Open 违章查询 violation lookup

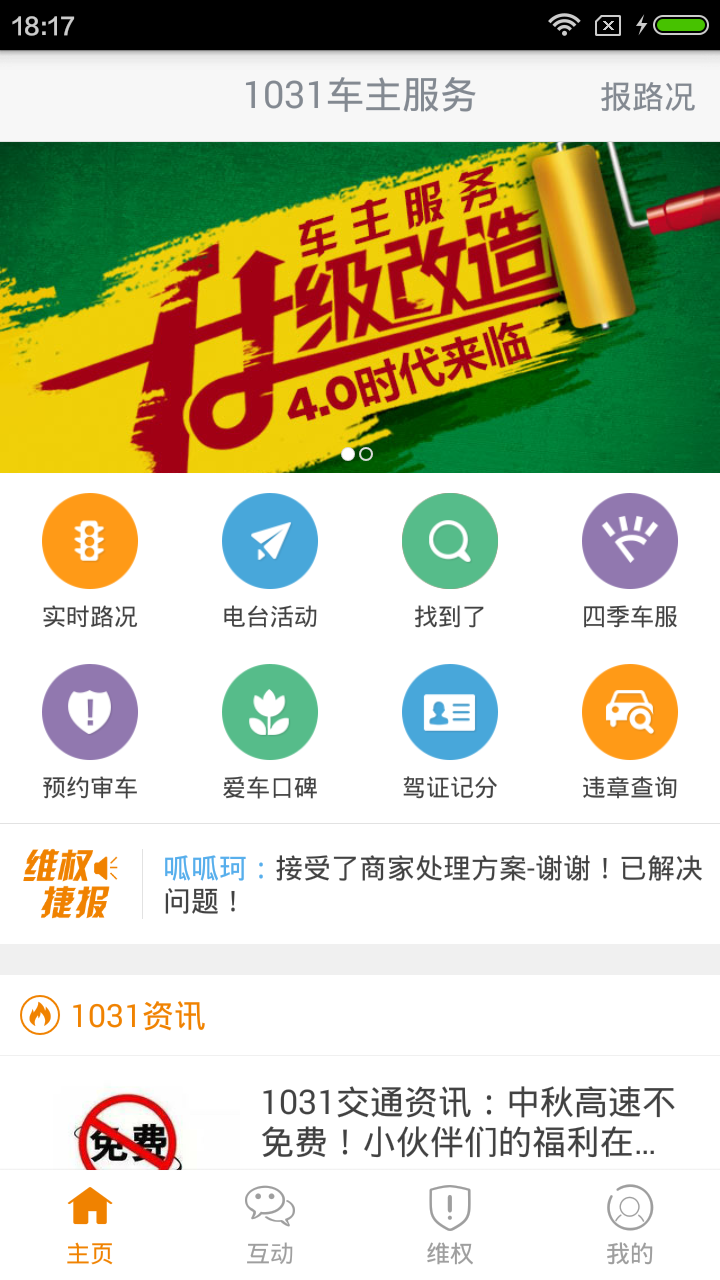pyautogui.click(x=630, y=732)
